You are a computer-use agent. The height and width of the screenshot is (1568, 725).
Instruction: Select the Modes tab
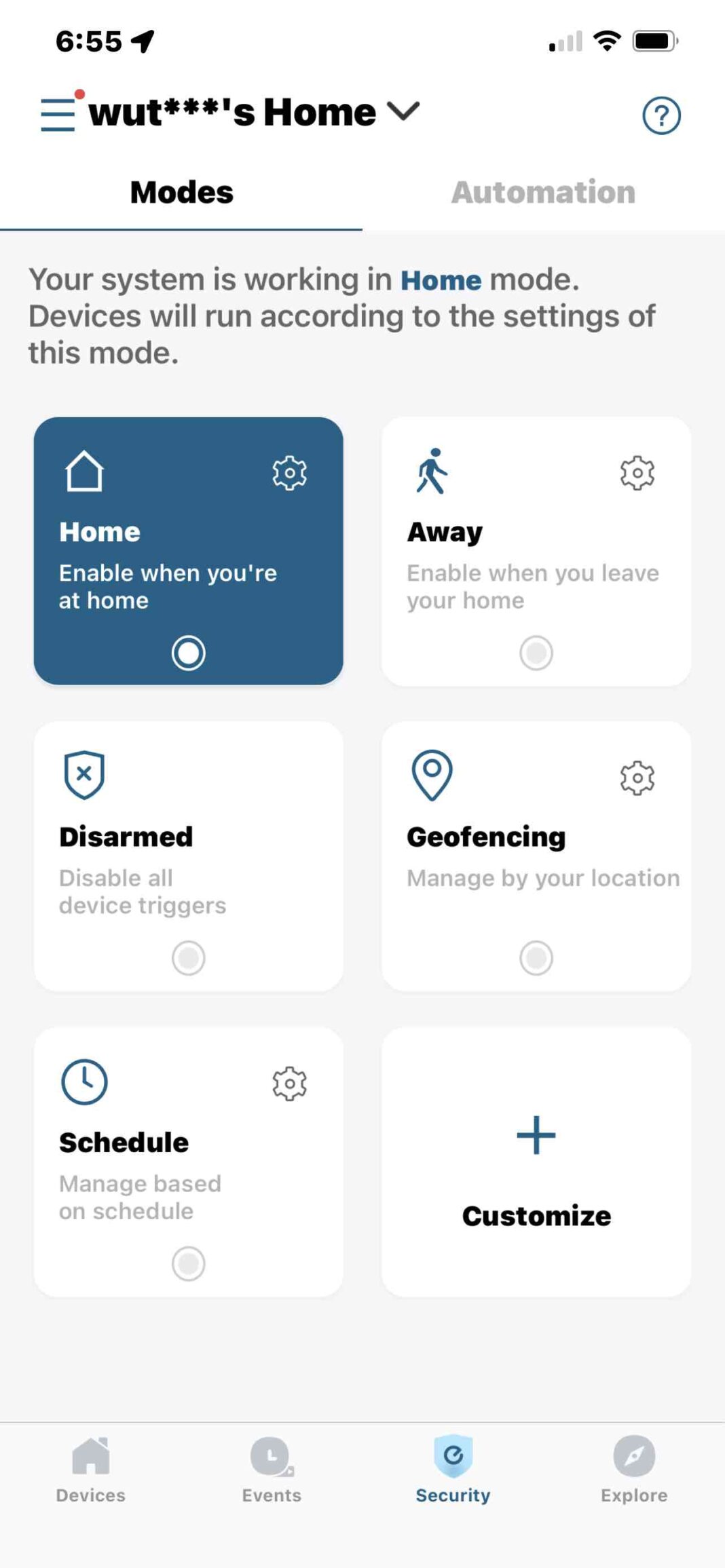[181, 193]
